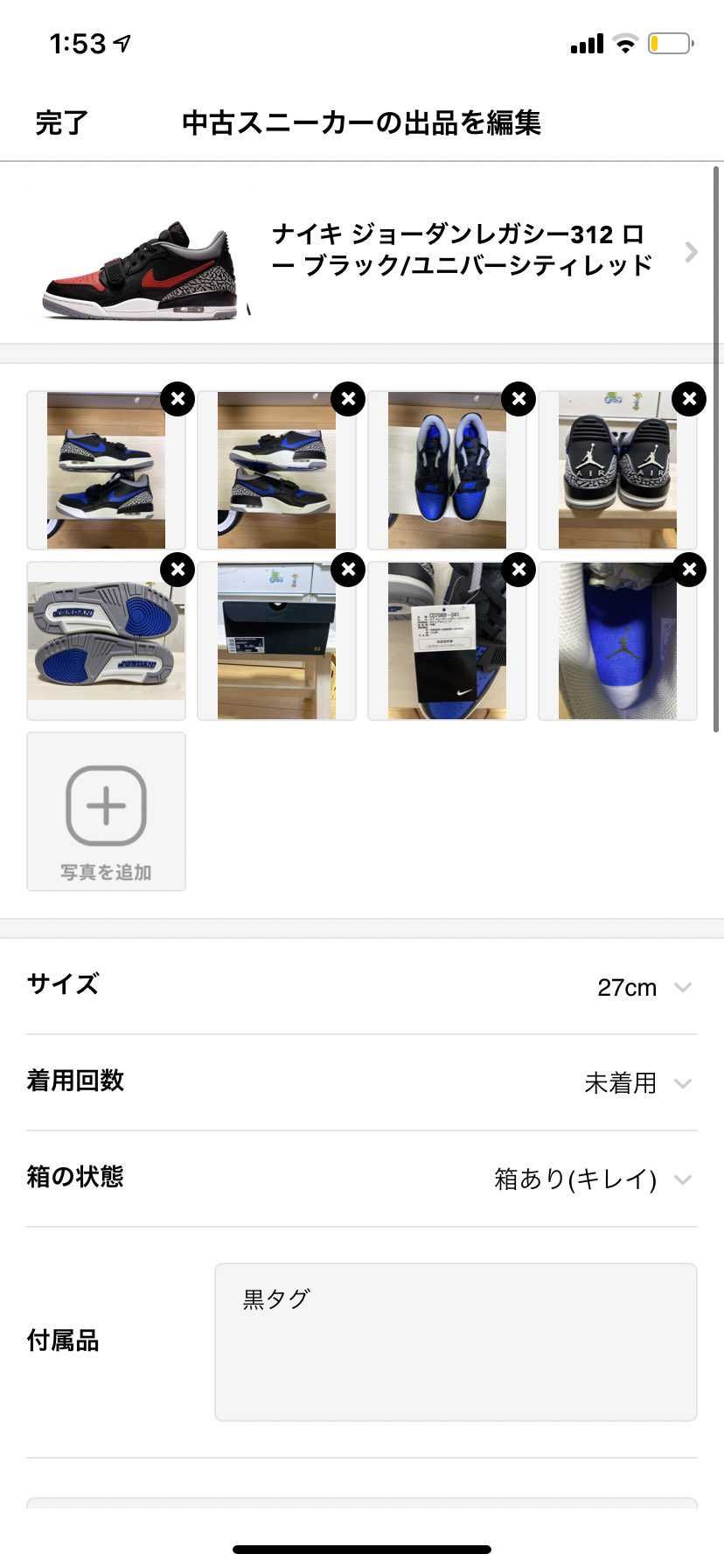
Task: Tap 完了 to finish editing
Action: pyautogui.click(x=59, y=123)
